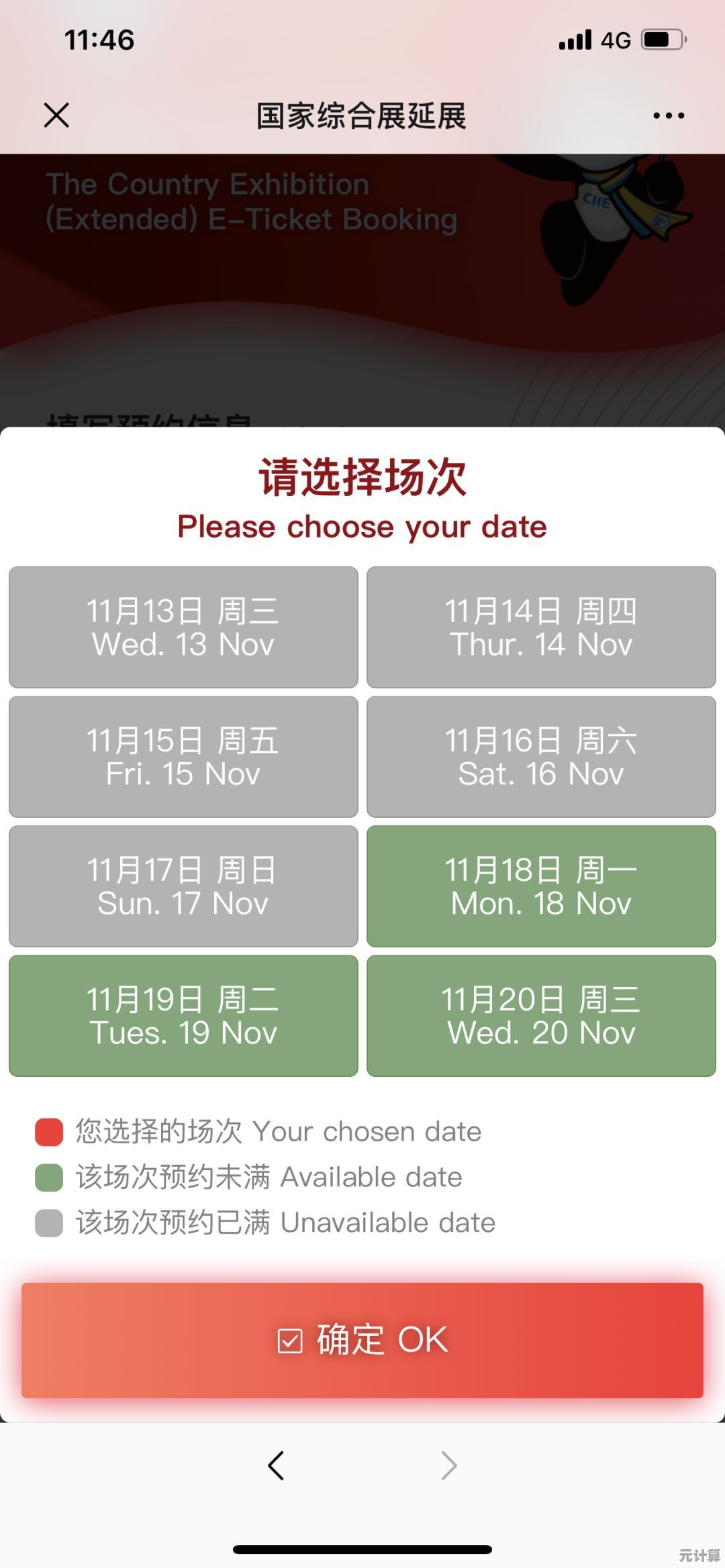725x1568 pixels.
Task: Go forward using the browser forward arrow
Action: (x=448, y=1465)
